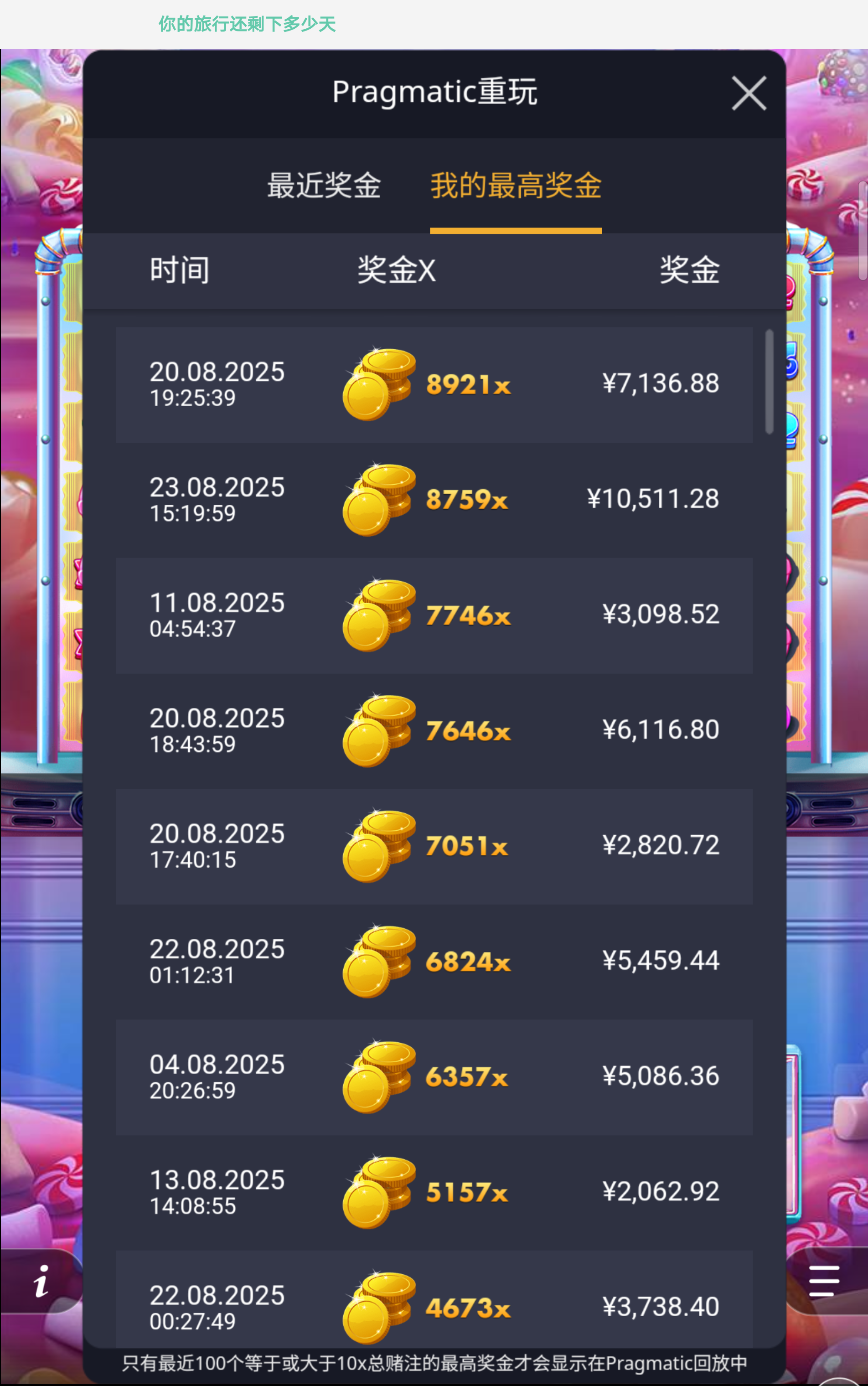Replay the 6824x win from 22.08.2025
Viewport: 868px width, 1386px height.
point(434,962)
